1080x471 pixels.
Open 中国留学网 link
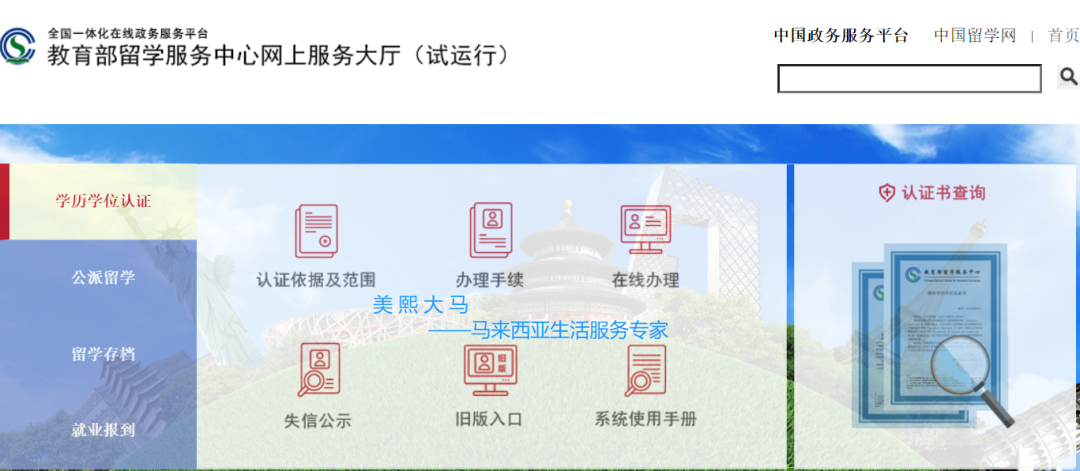click(x=974, y=36)
